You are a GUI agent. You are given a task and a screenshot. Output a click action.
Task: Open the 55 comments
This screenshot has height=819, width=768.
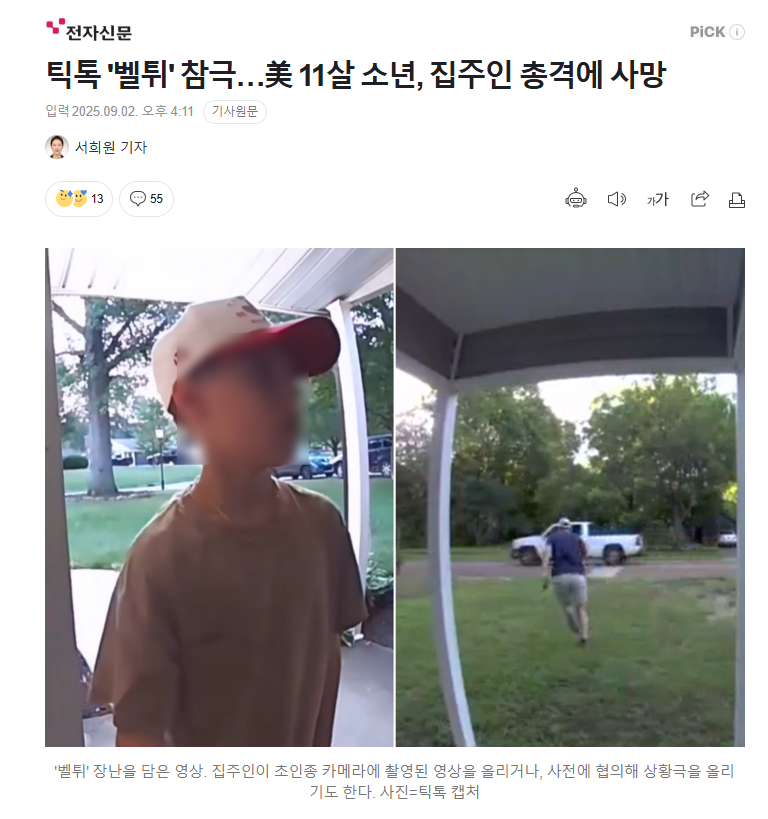point(146,199)
